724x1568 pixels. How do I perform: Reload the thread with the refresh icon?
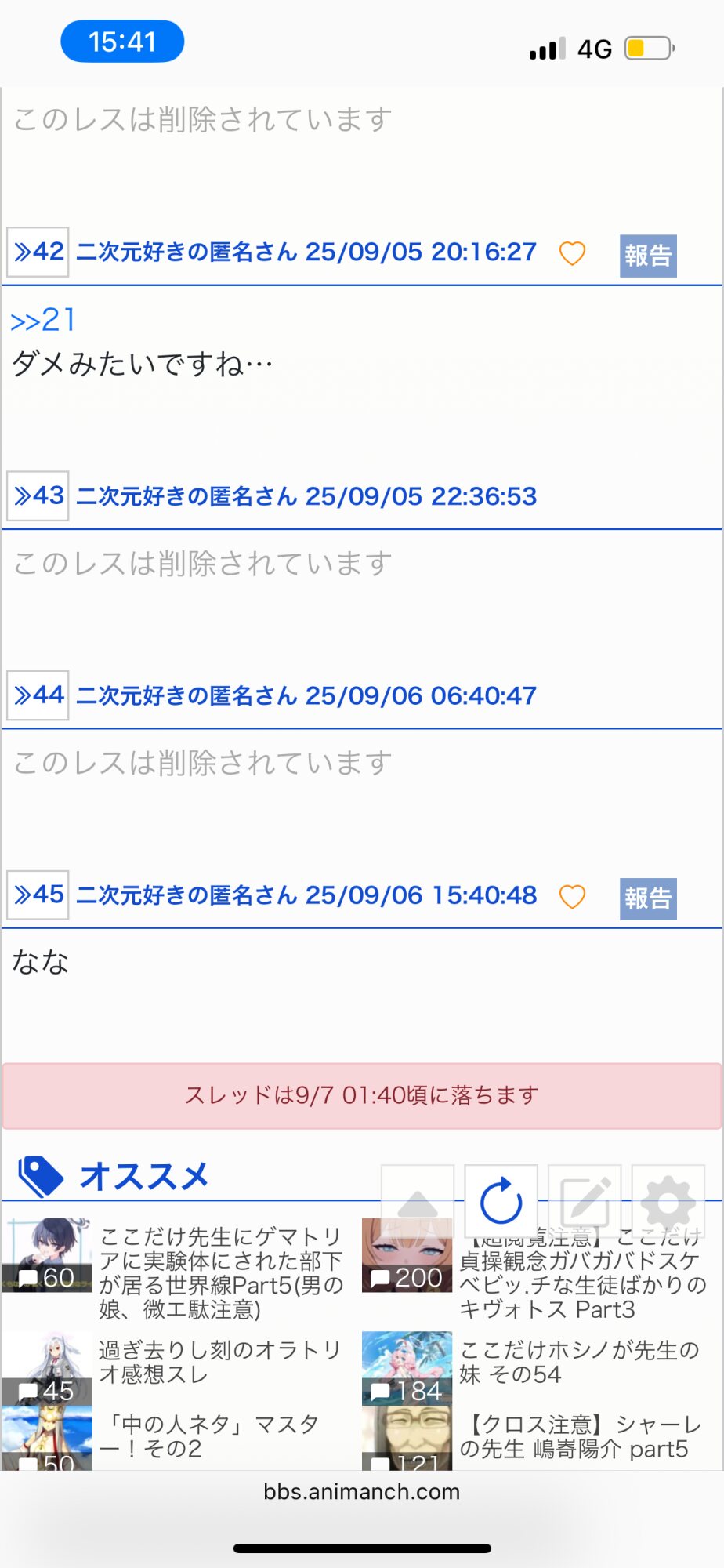tap(501, 1201)
